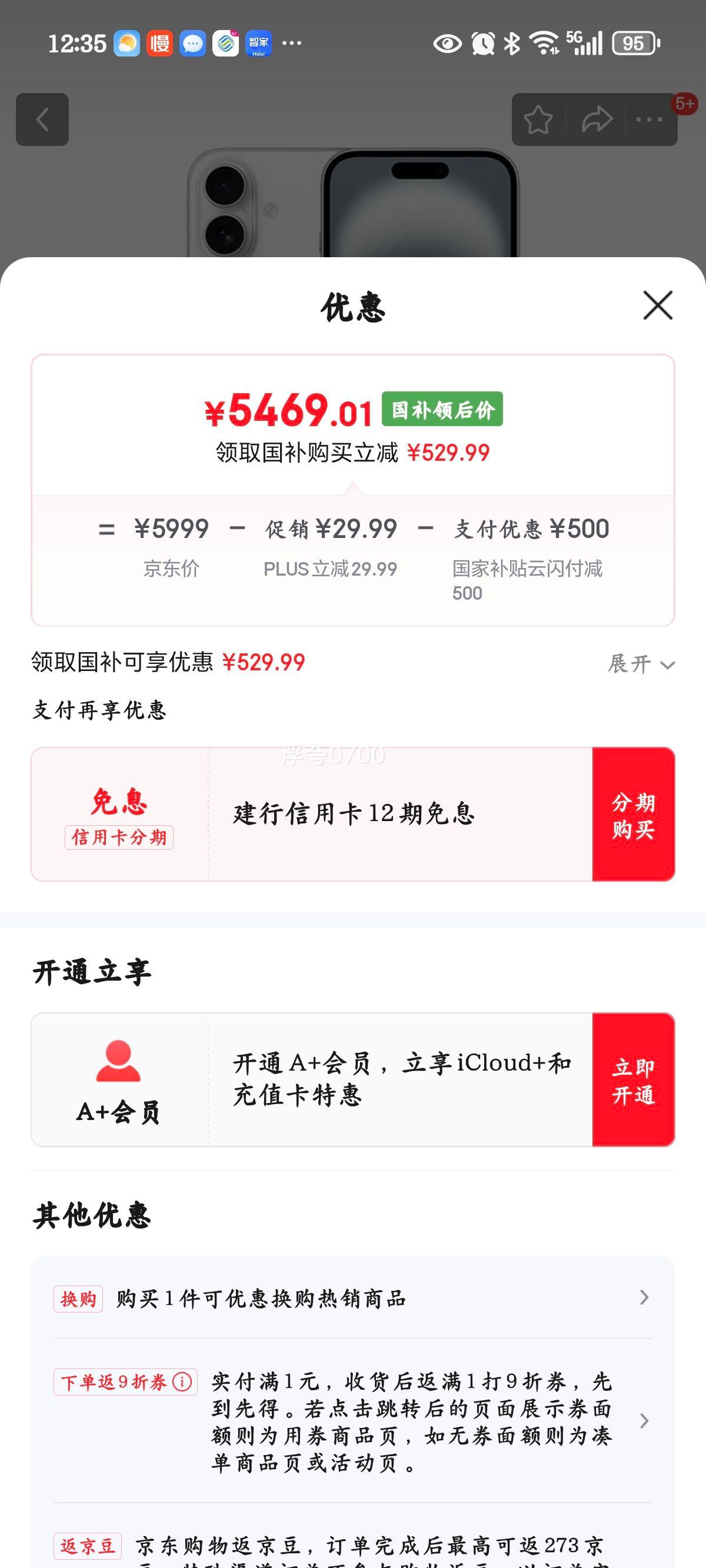Tap 立即开通 for A+会员
The image size is (706, 1568).
tap(633, 1080)
